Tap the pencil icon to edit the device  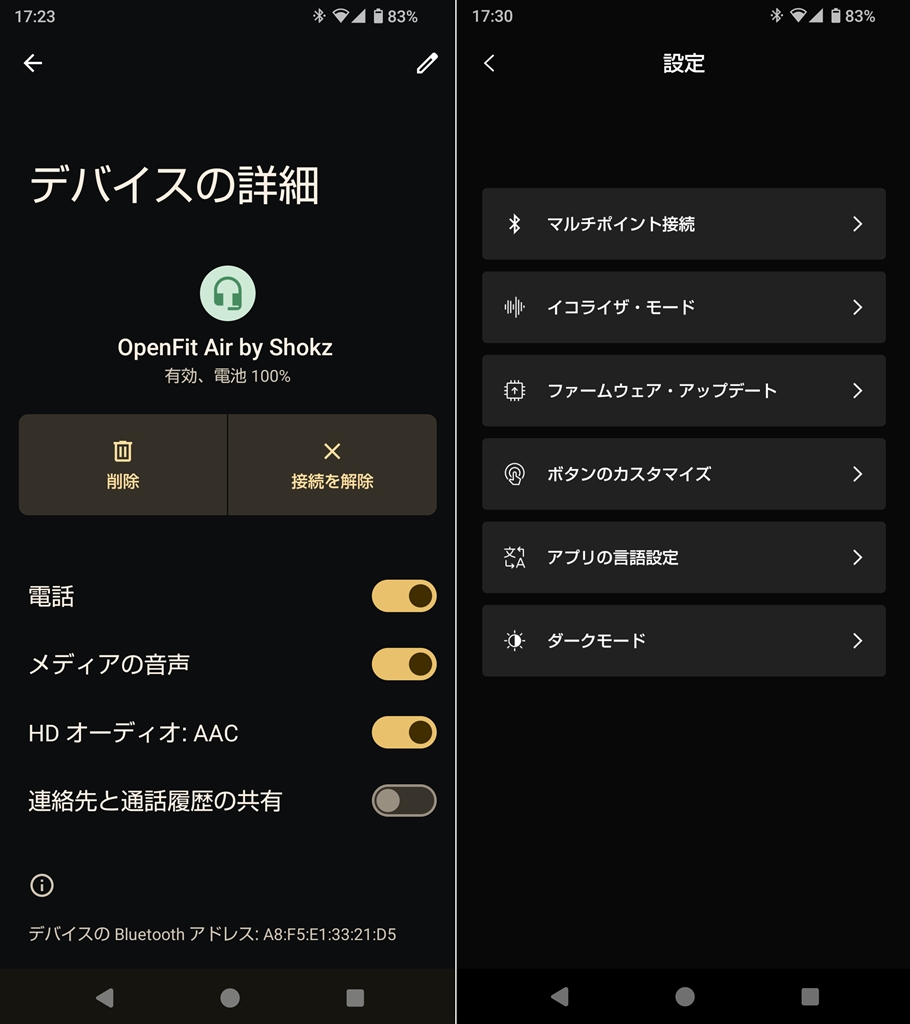(427, 64)
